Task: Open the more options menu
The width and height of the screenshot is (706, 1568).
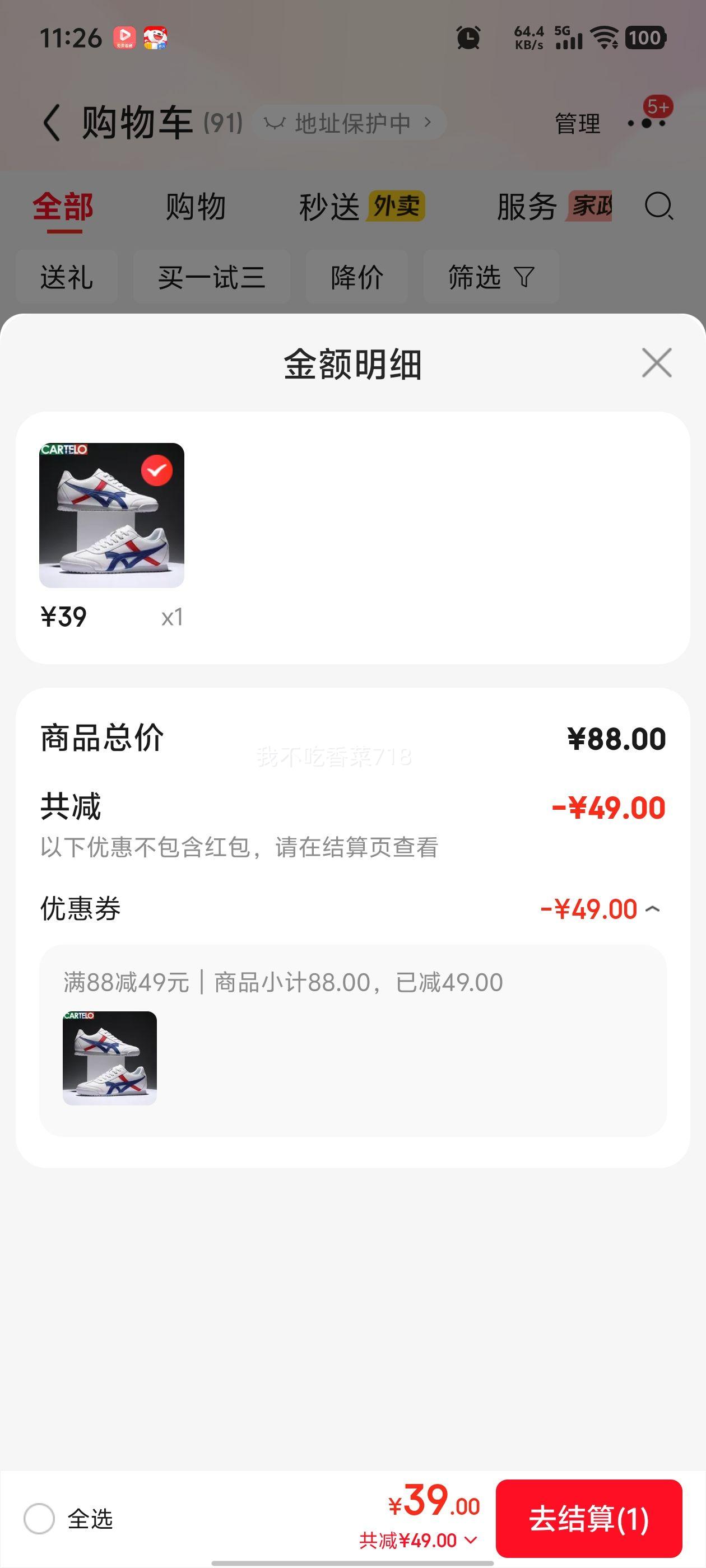Action: coord(647,122)
